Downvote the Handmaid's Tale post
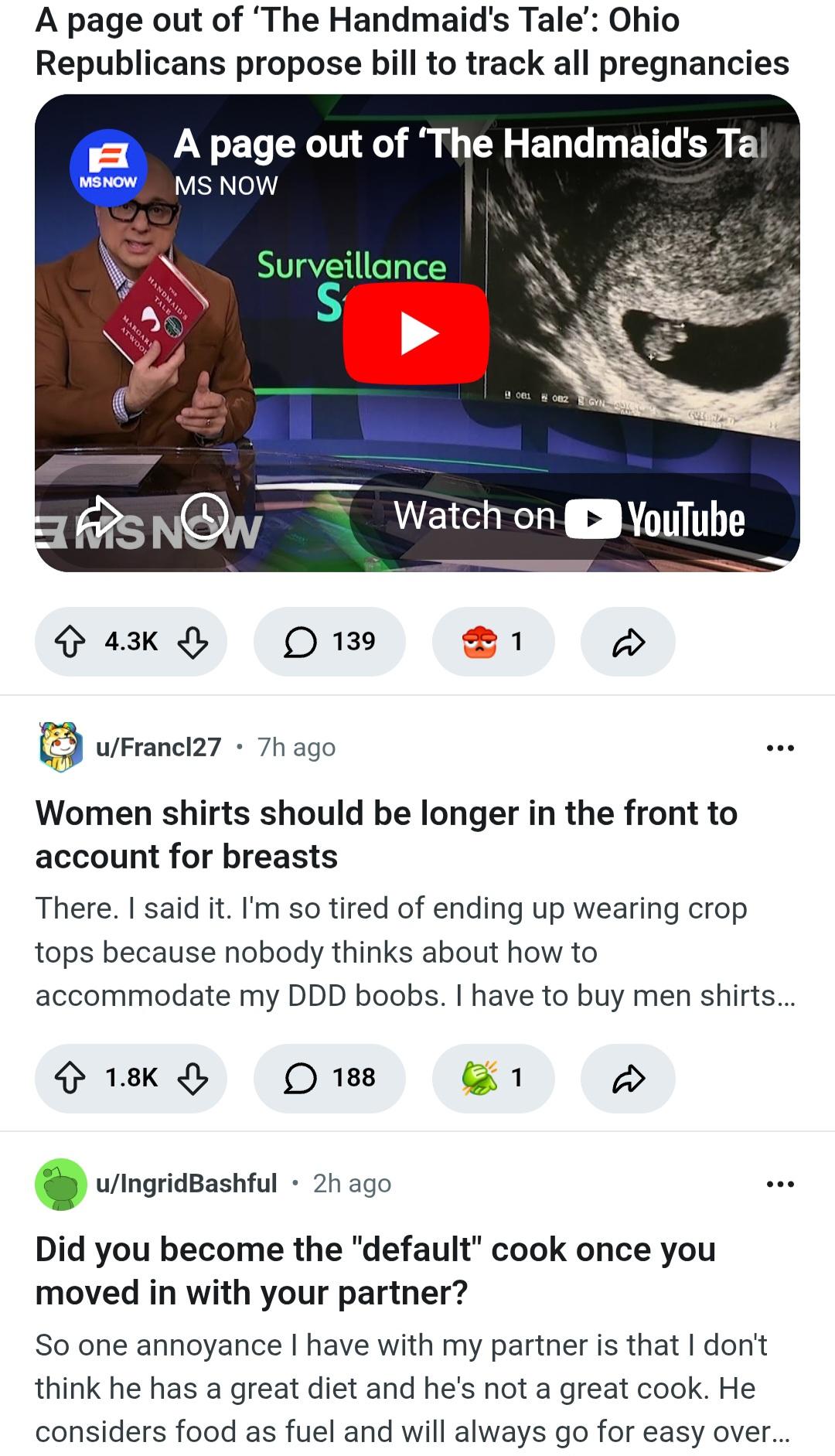 tap(193, 642)
